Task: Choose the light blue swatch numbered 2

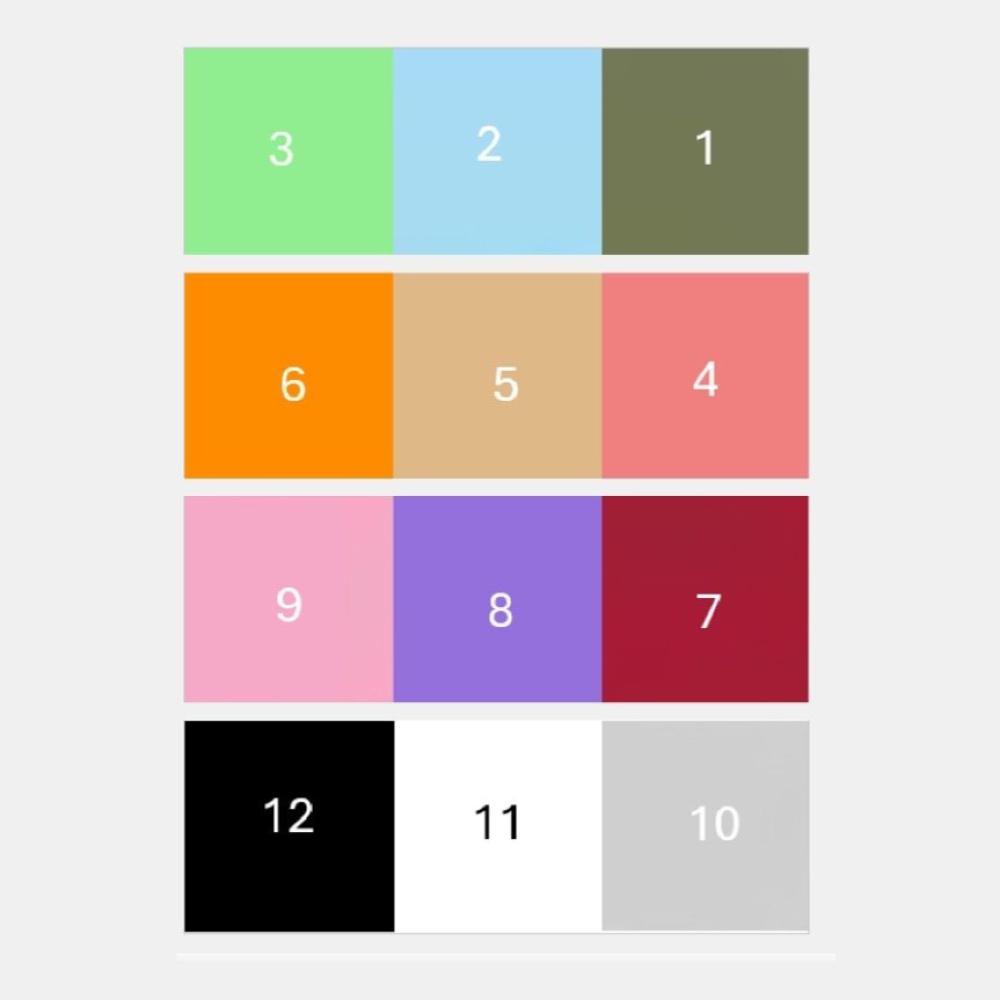Action: [497, 151]
